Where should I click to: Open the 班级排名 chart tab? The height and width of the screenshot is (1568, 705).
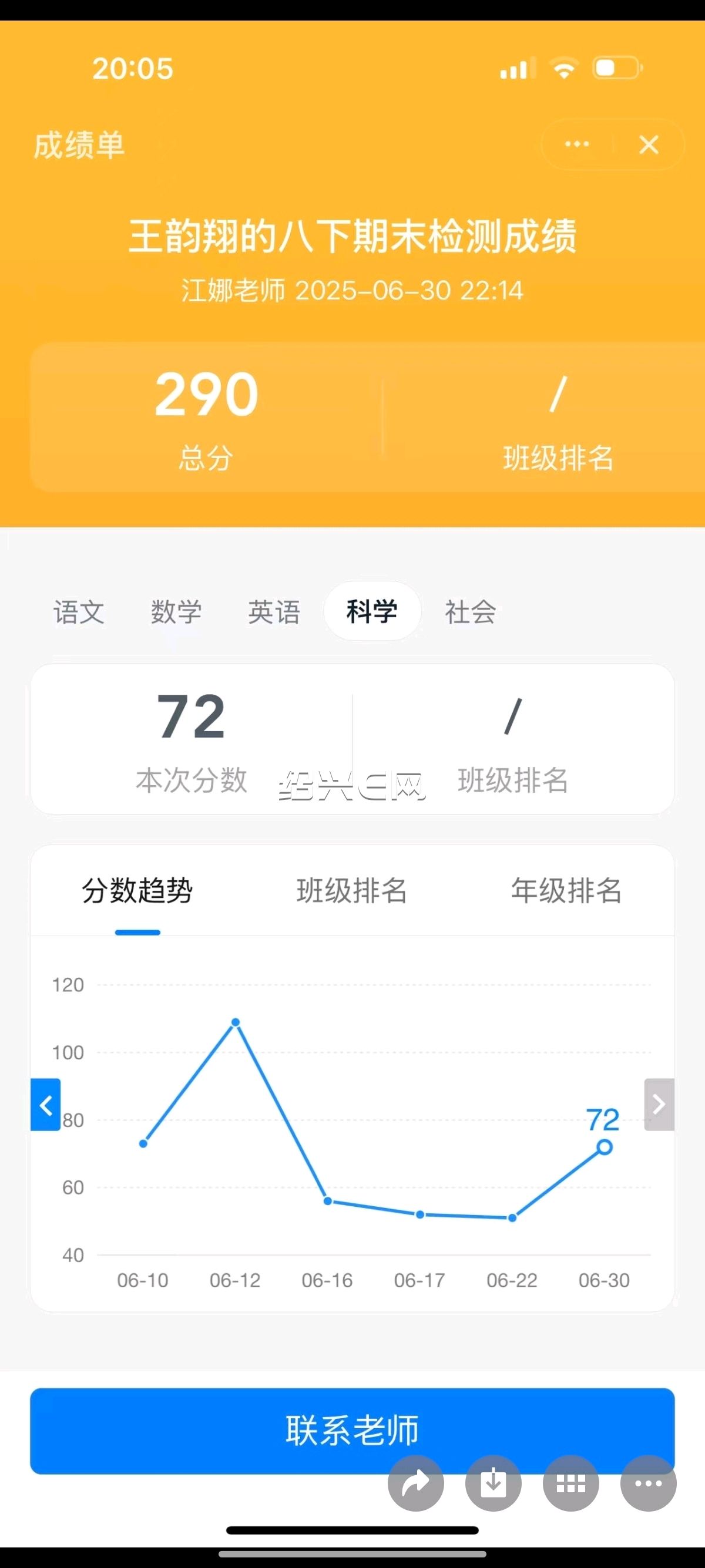click(352, 890)
